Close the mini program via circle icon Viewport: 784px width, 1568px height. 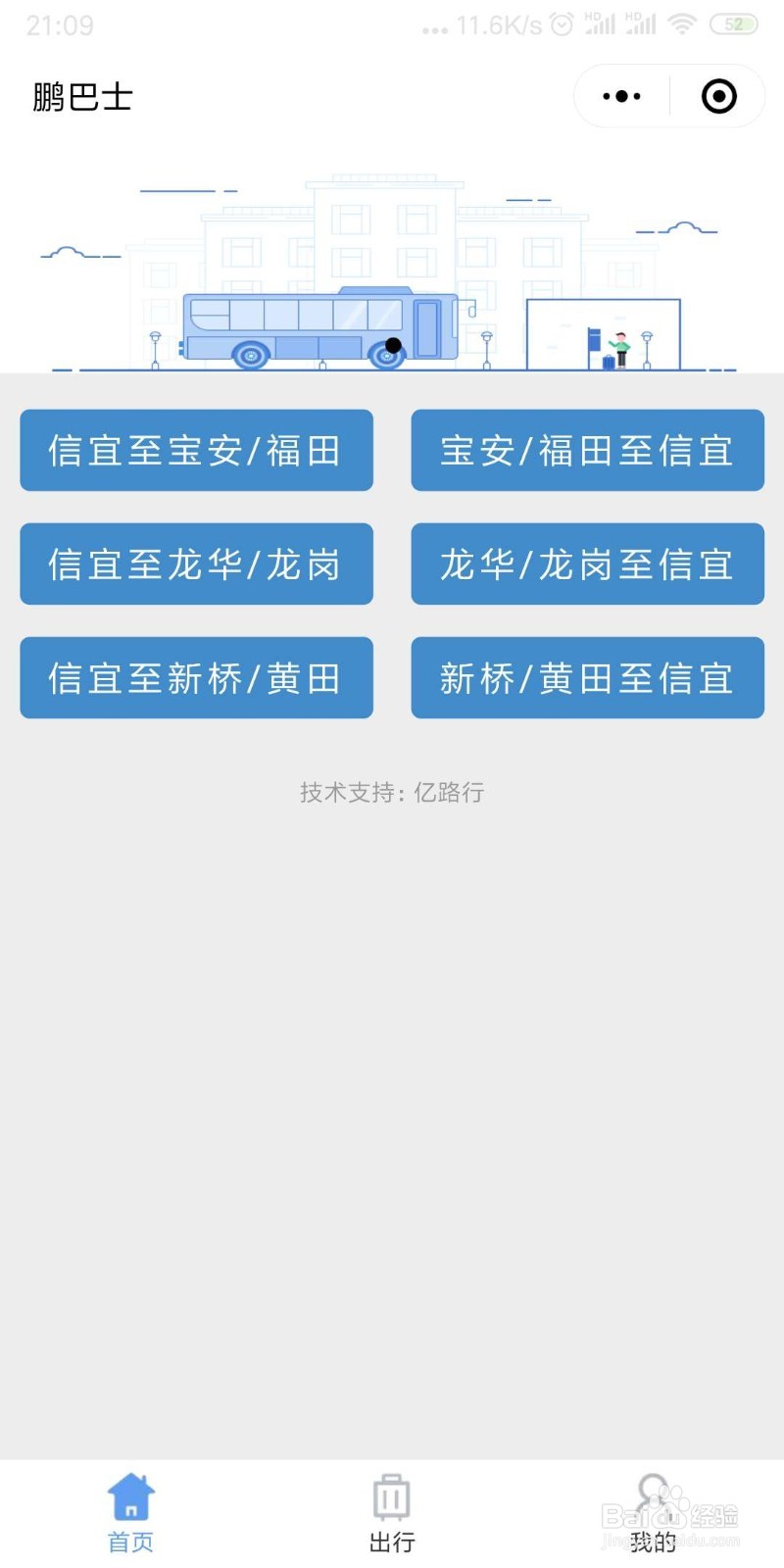coord(719,96)
